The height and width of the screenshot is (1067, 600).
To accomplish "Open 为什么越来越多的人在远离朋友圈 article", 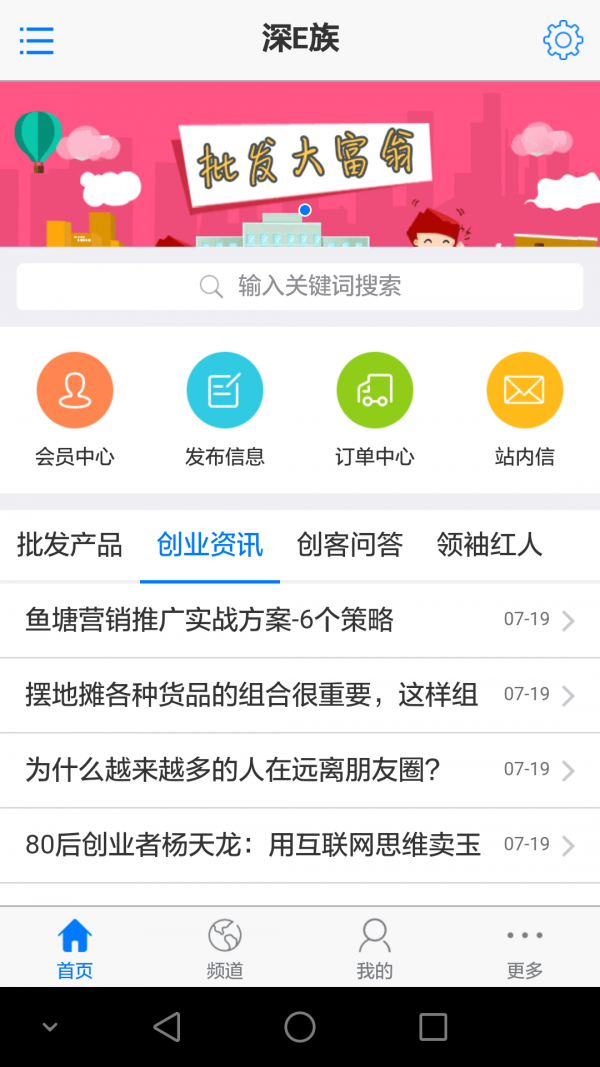I will [x=300, y=770].
